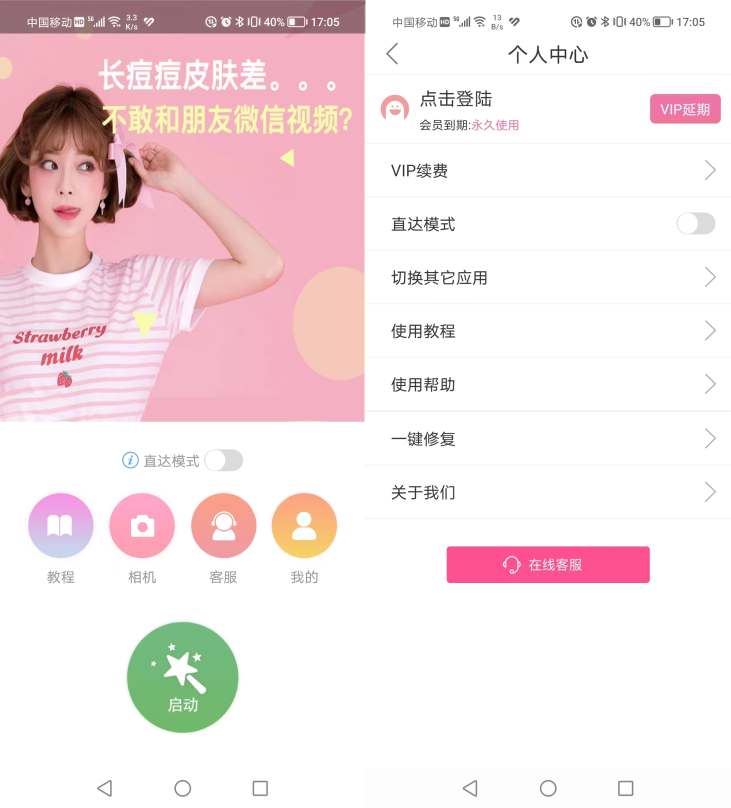
Task: Tap 点击登陆 to log in
Action: coord(456,99)
